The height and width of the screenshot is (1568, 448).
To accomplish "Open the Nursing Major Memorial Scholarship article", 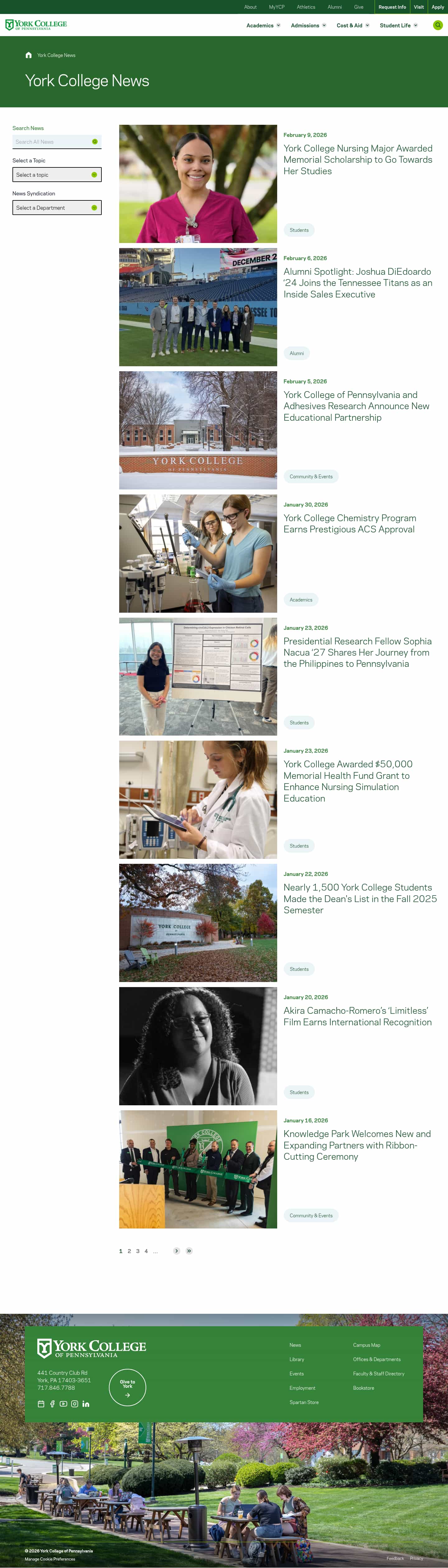I will 357,160.
